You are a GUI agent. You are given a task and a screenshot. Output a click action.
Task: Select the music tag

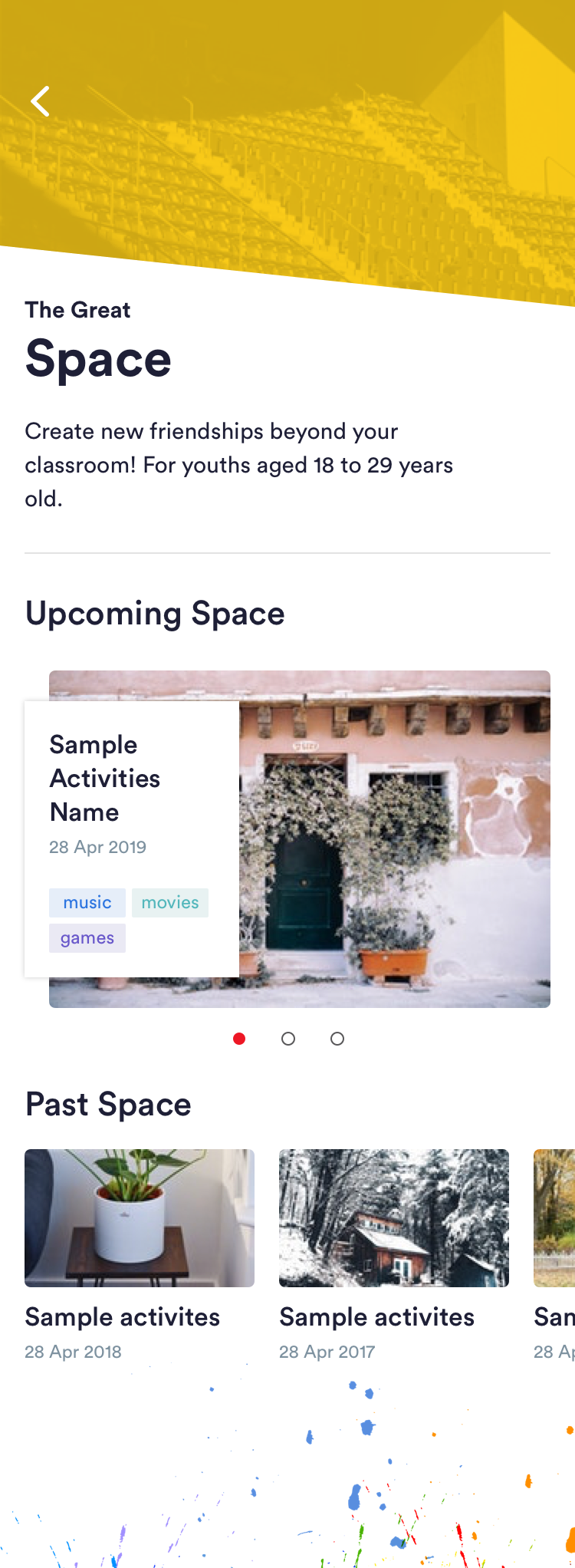pos(87,903)
